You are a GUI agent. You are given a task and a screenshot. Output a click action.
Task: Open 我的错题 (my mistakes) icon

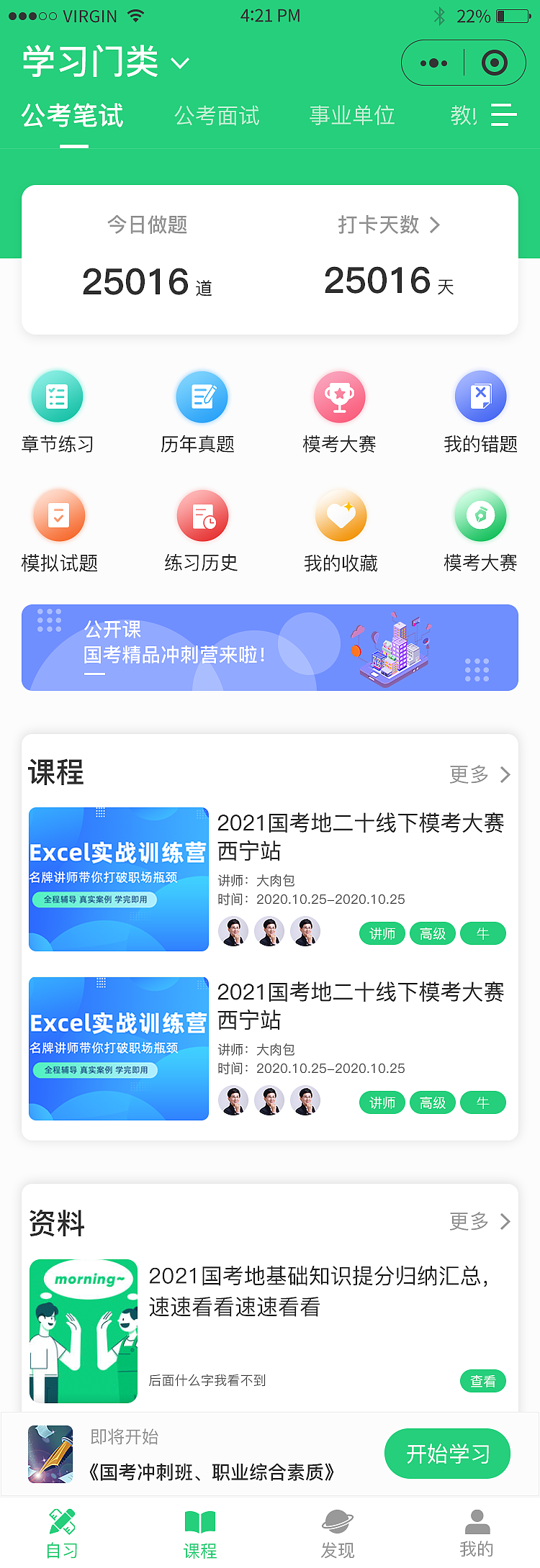[x=481, y=396]
